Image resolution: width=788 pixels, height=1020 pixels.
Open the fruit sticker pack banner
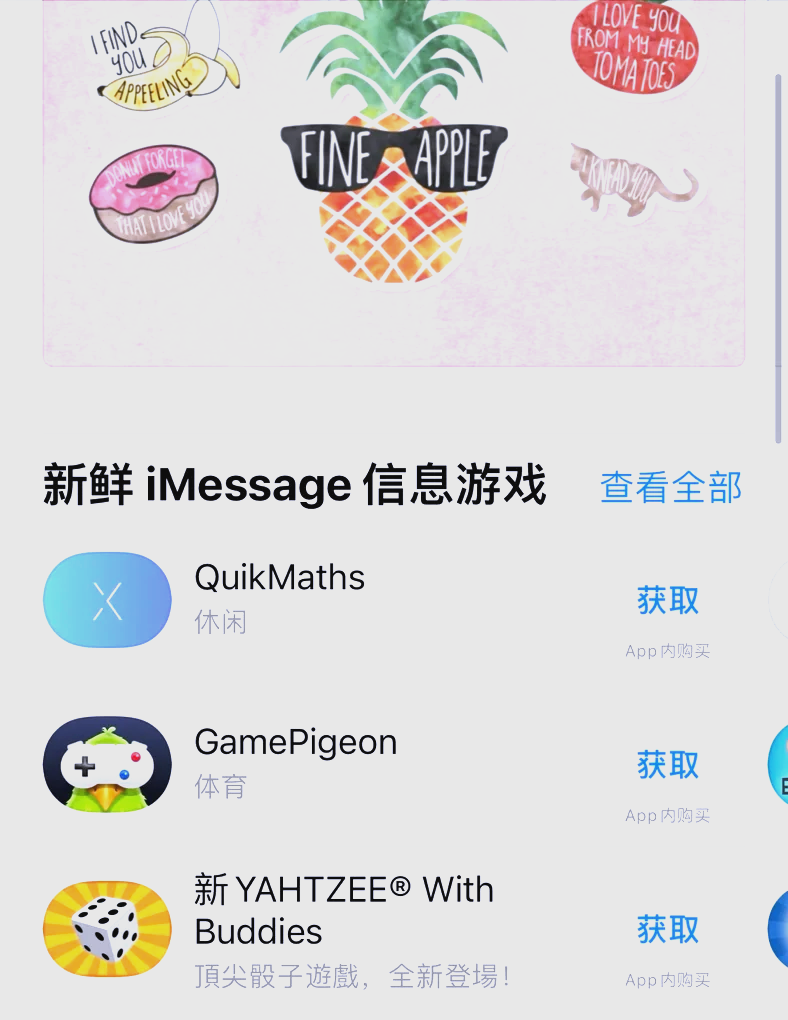point(394,180)
